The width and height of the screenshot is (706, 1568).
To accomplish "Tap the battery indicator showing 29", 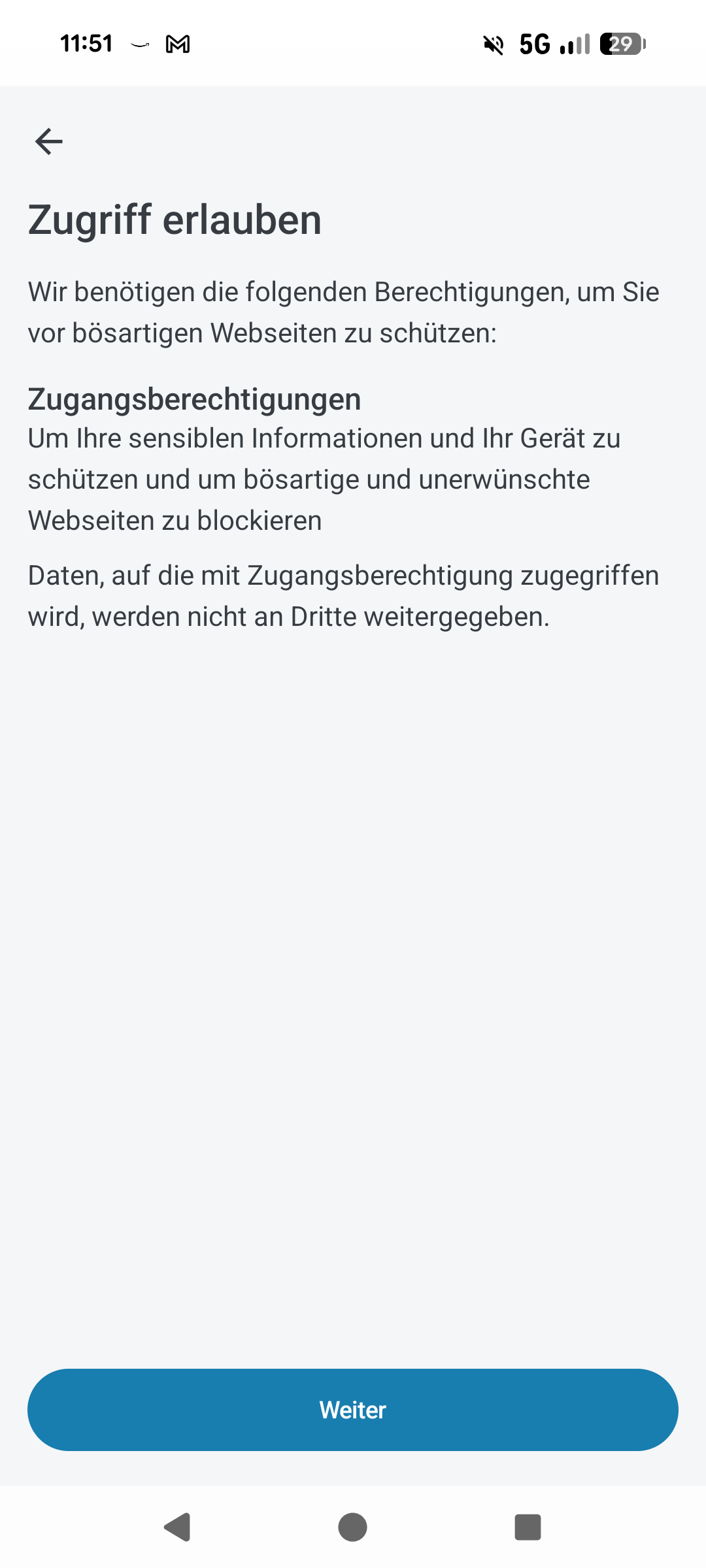I will pos(620,43).
